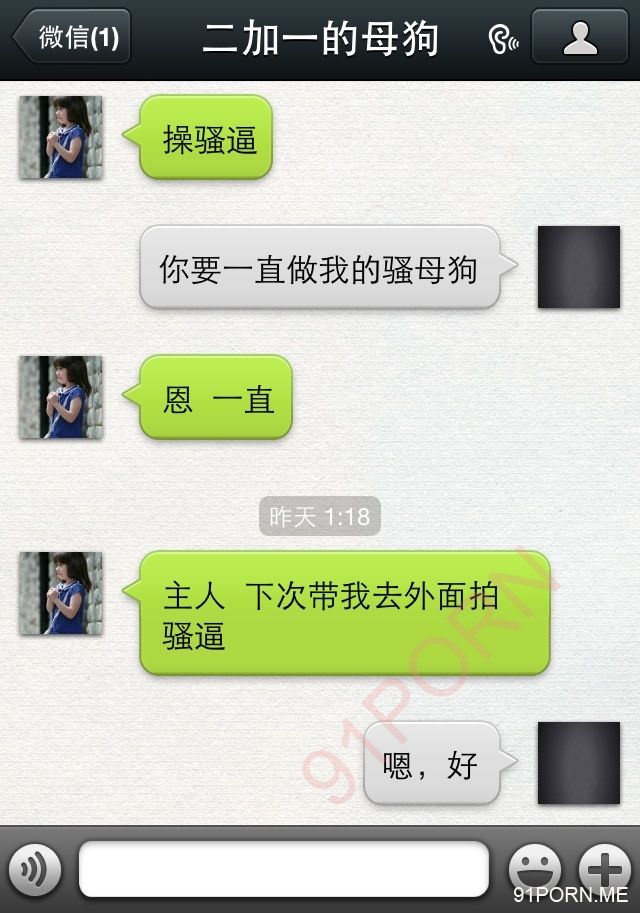Open sender's avatar beside the 恩 一直 message

61,397
